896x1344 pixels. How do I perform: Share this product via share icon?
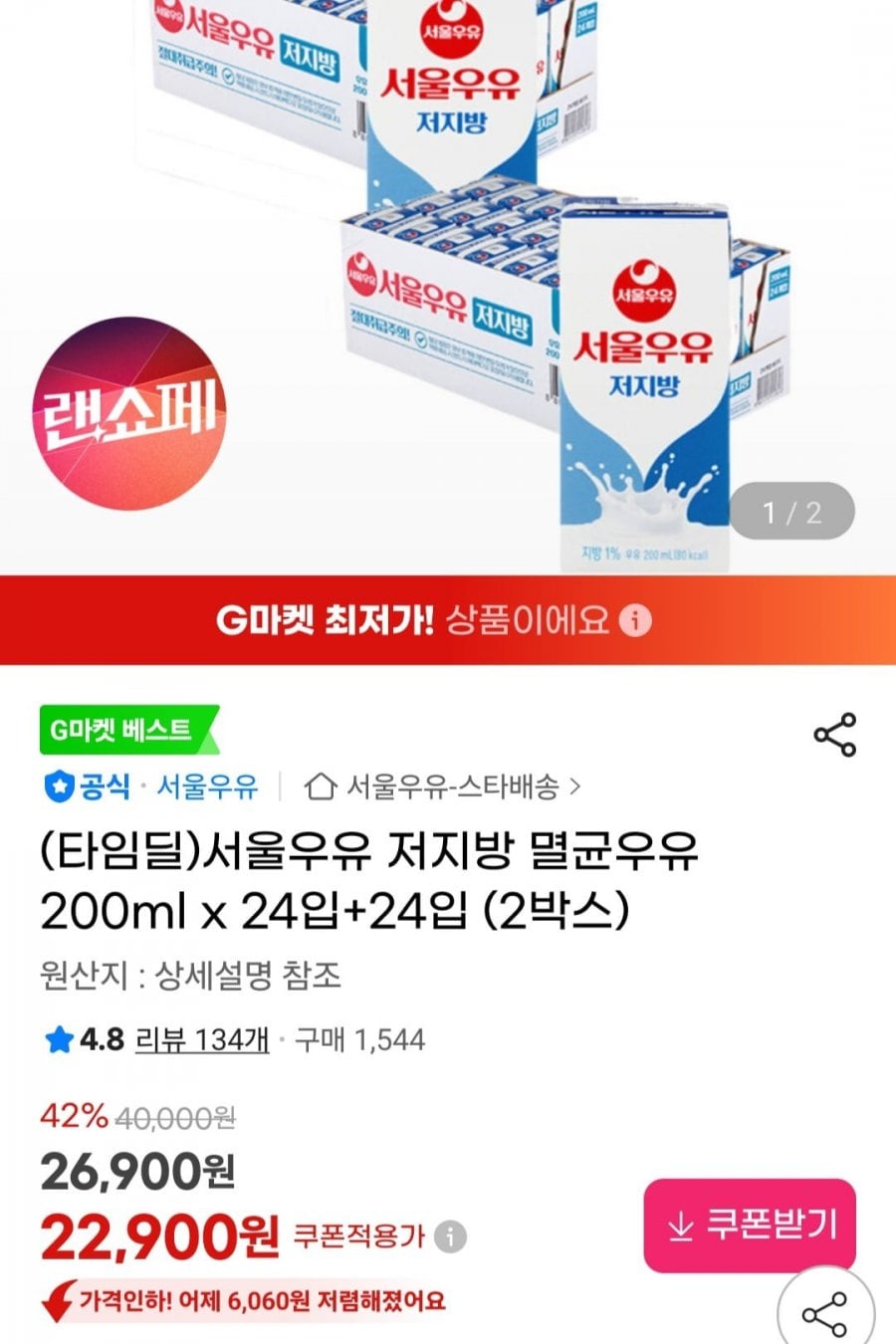[x=834, y=735]
